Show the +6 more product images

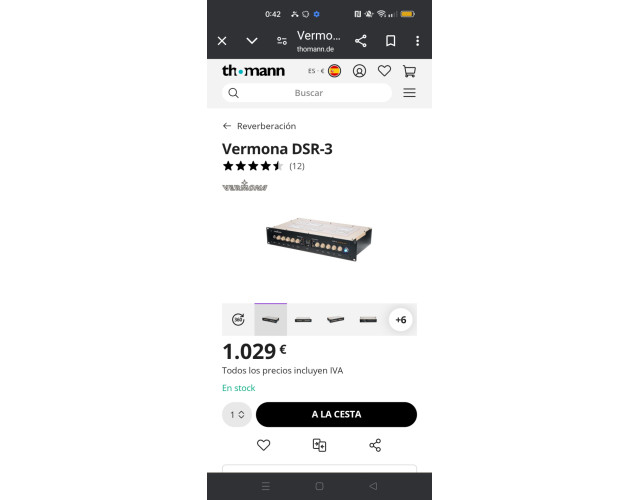[x=400, y=320]
